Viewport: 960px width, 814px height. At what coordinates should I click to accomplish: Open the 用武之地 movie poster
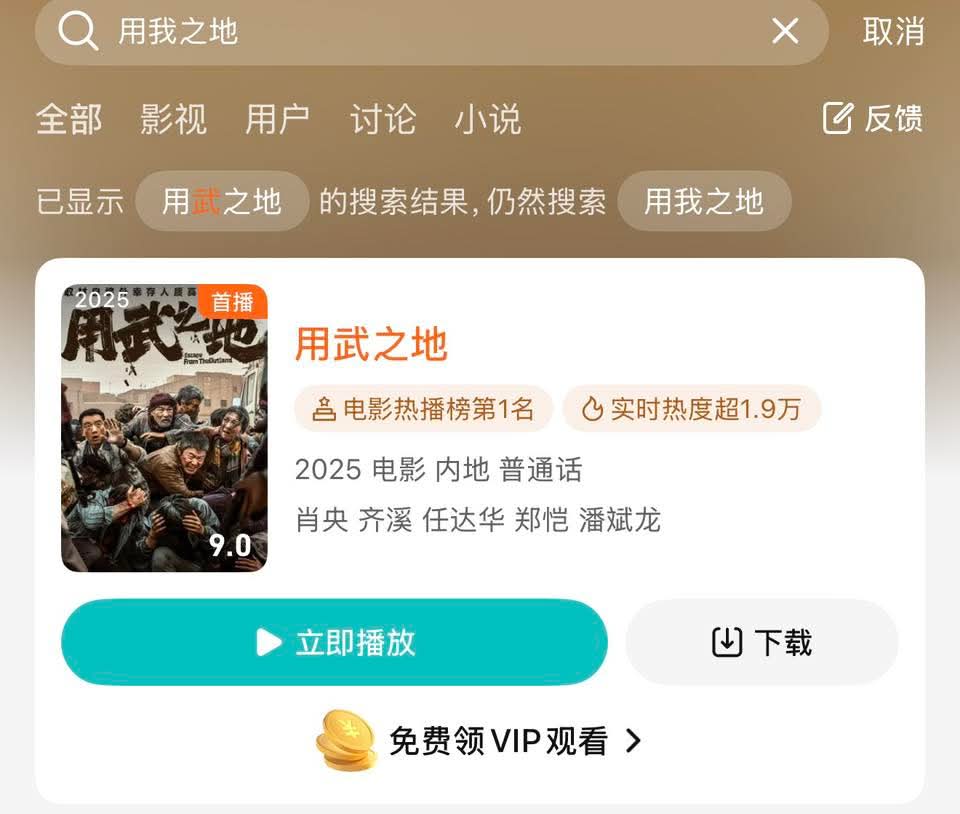[x=164, y=428]
